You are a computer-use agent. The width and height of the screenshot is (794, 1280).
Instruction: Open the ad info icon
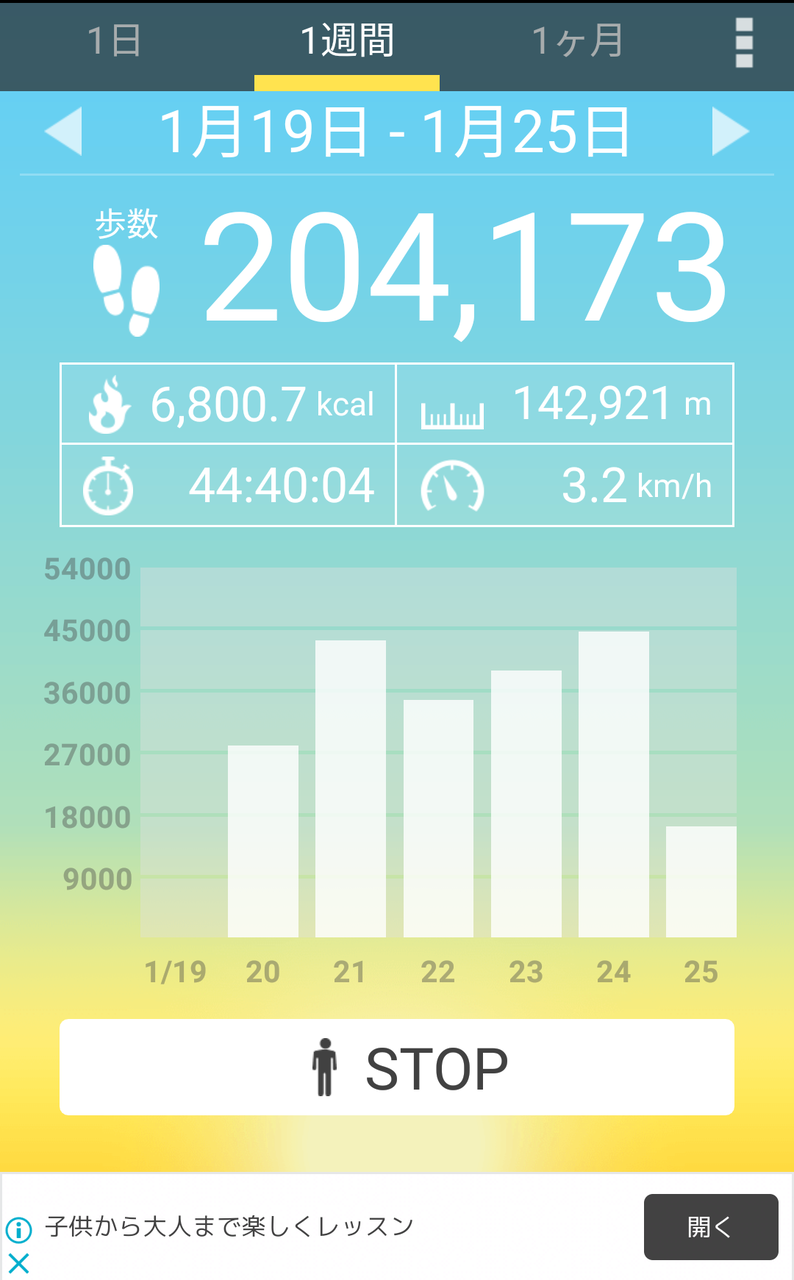[18, 1229]
